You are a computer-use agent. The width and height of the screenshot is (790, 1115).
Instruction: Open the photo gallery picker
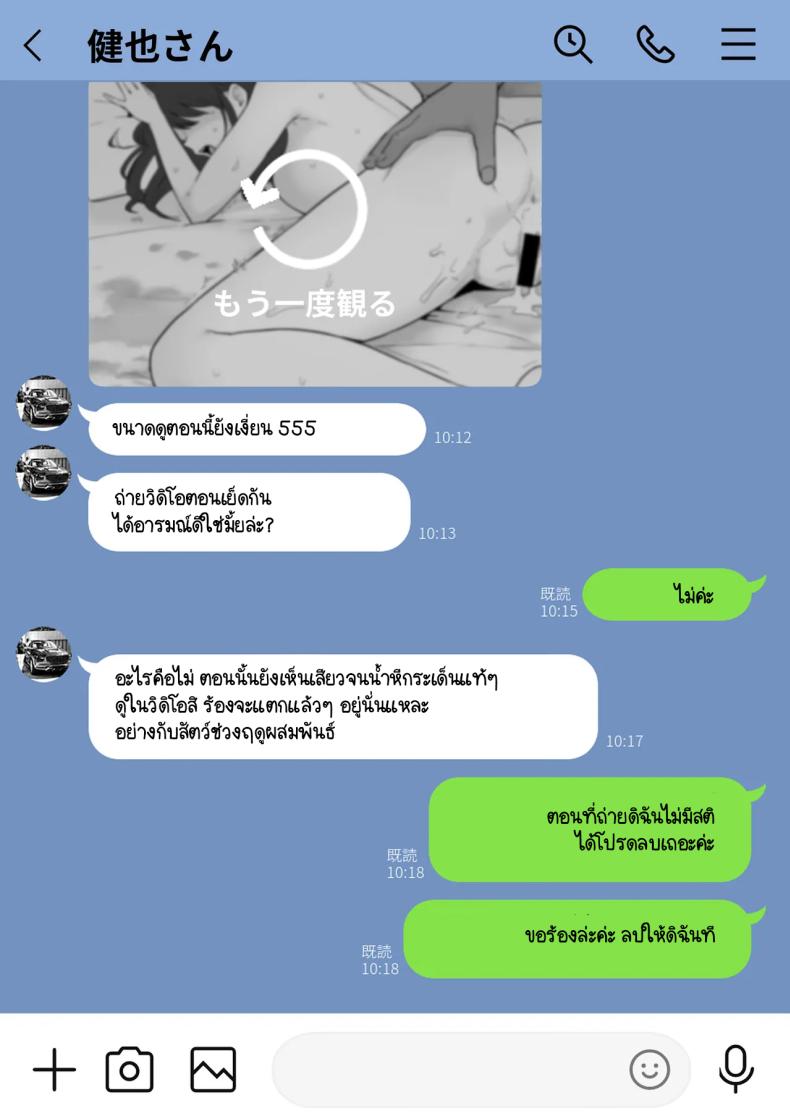[x=212, y=1069]
